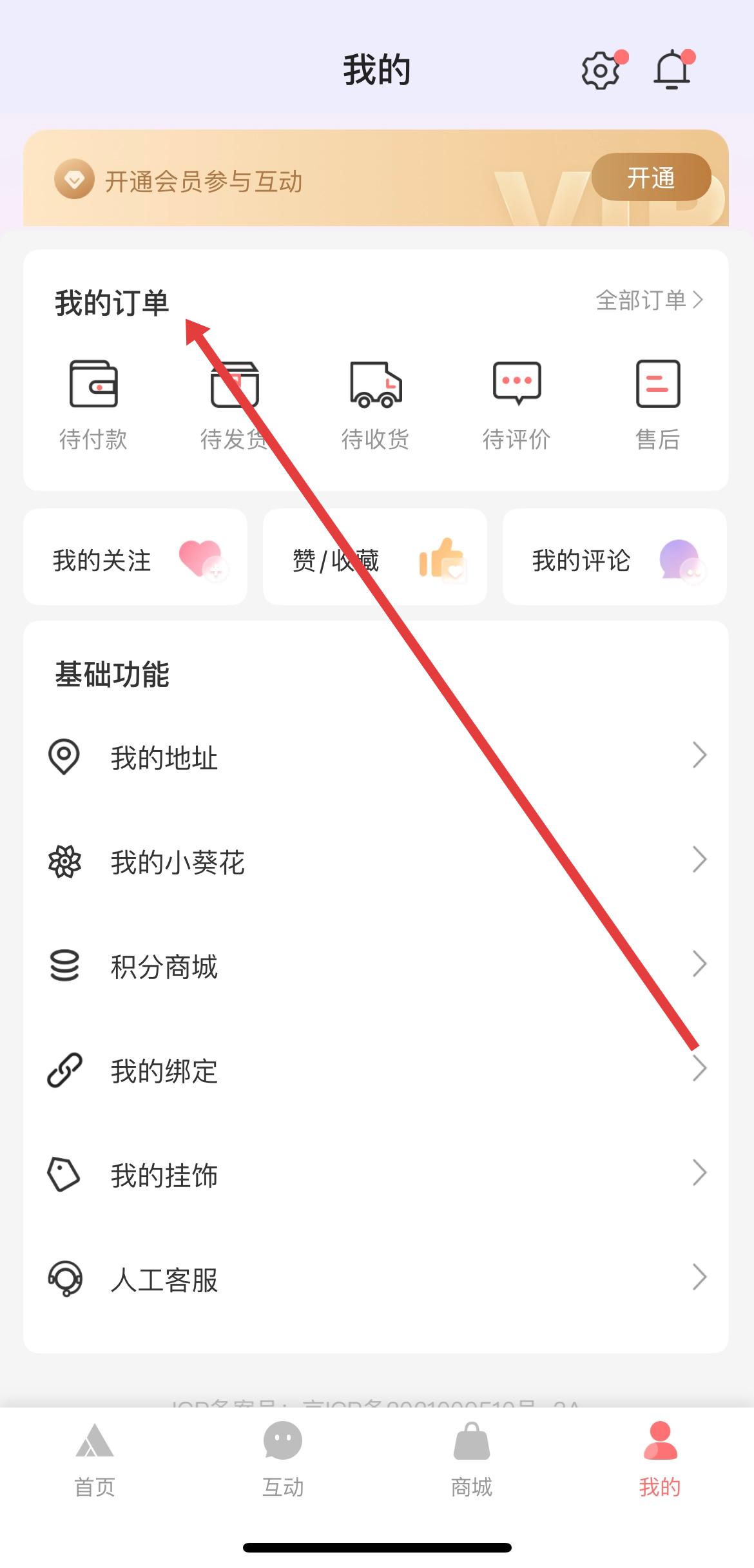Open 我的评论 my comments
This screenshot has width=754, height=1568.
pyautogui.click(x=614, y=558)
